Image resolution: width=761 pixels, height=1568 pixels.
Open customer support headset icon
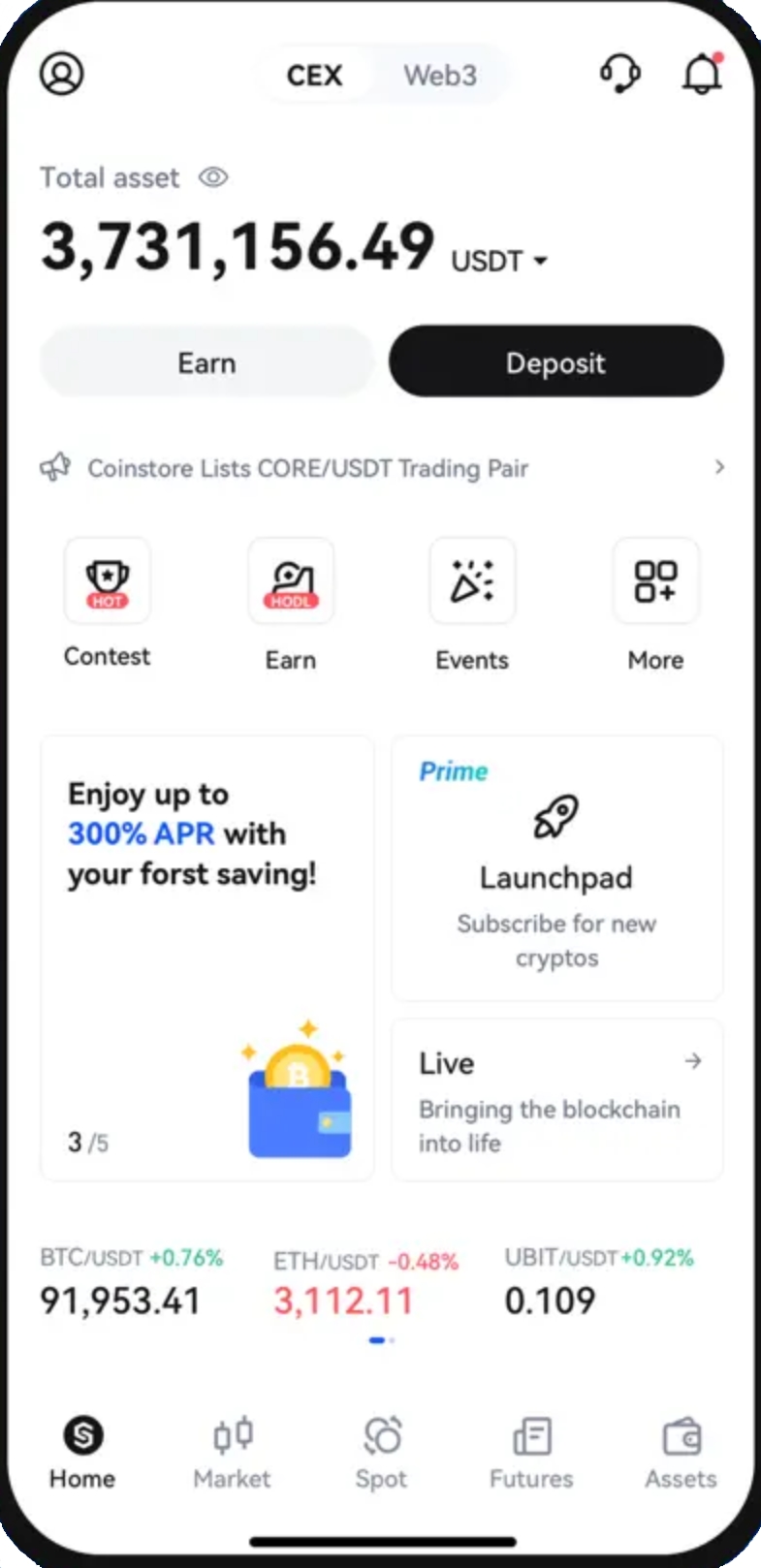[620, 74]
